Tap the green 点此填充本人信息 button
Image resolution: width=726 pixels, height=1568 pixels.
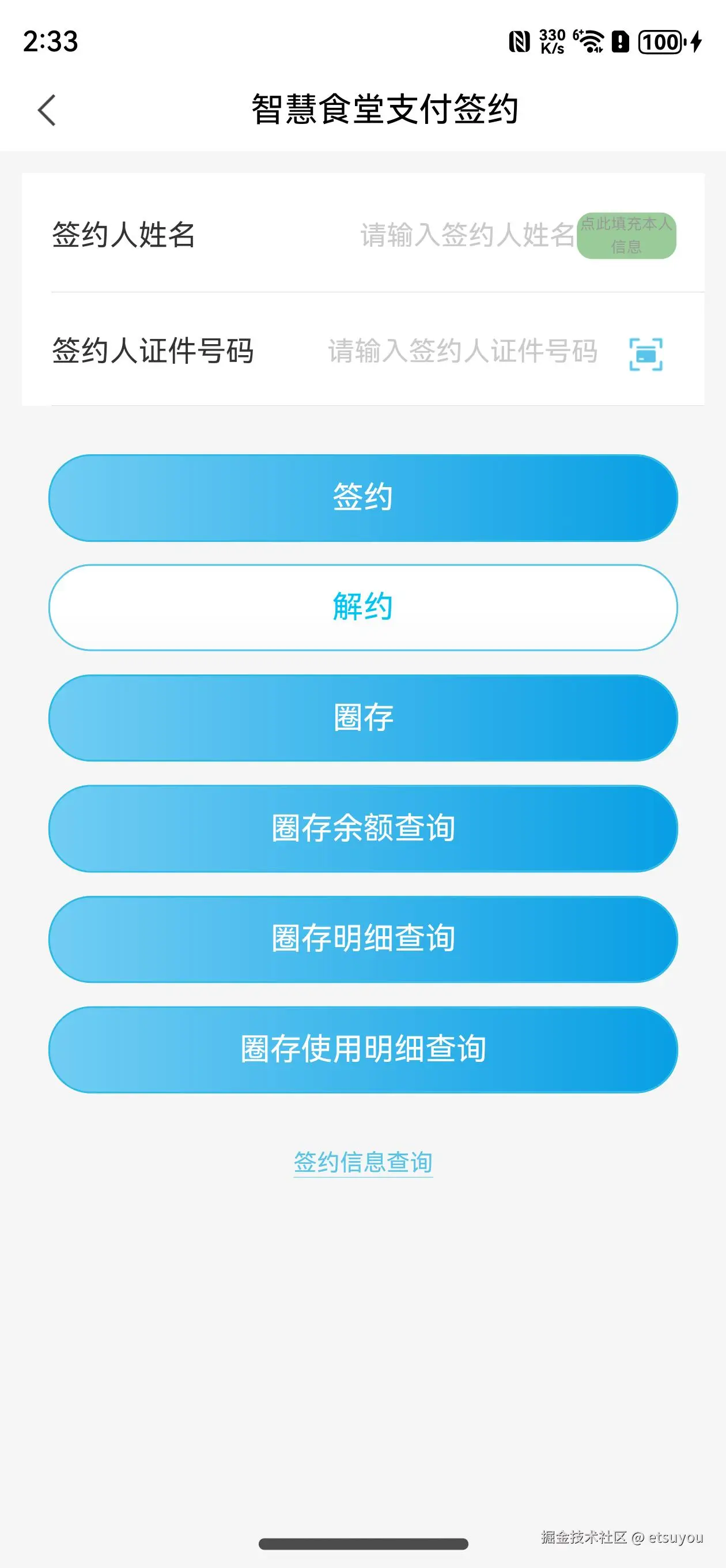pyautogui.click(x=626, y=236)
